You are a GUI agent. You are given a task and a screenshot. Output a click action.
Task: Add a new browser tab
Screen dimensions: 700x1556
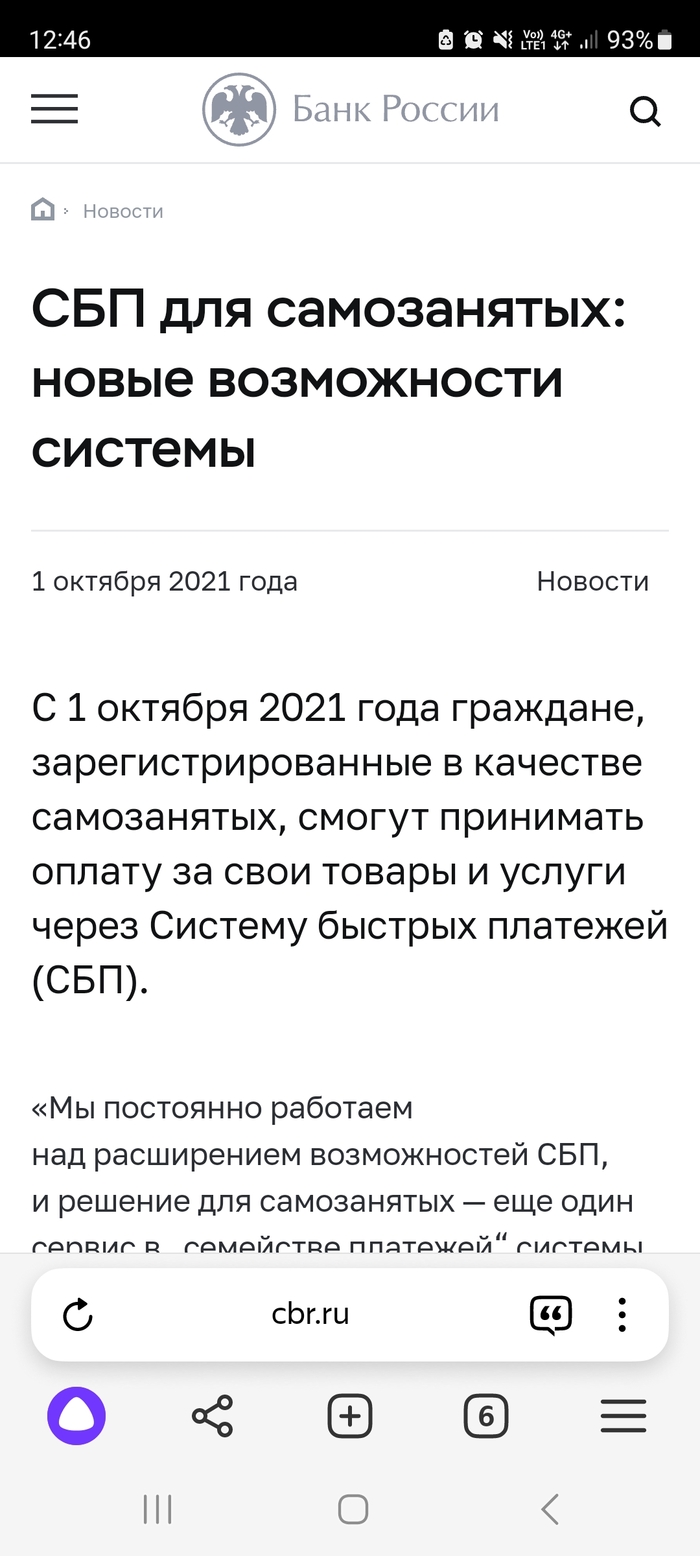350,1416
